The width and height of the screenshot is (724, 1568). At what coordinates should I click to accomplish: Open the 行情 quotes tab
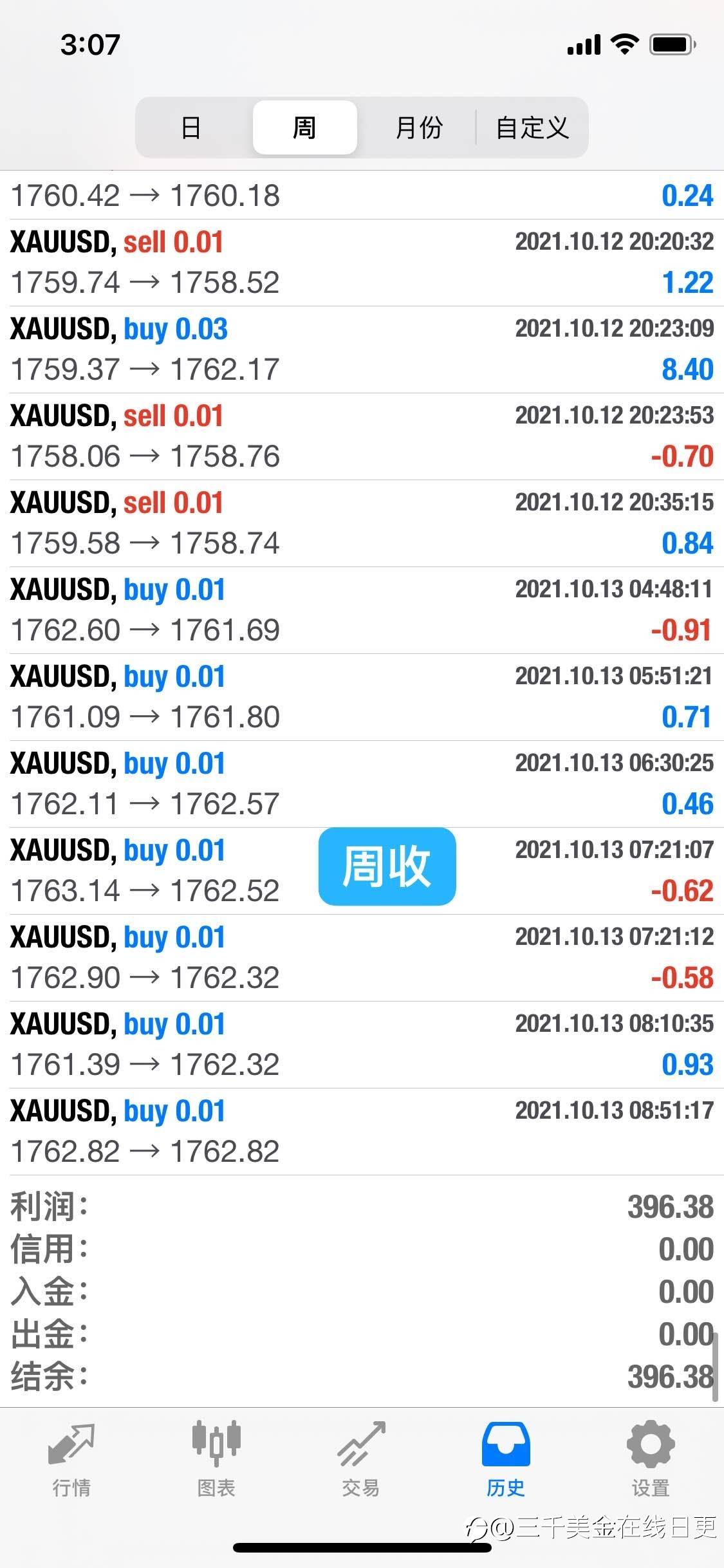pyautogui.click(x=71, y=1459)
